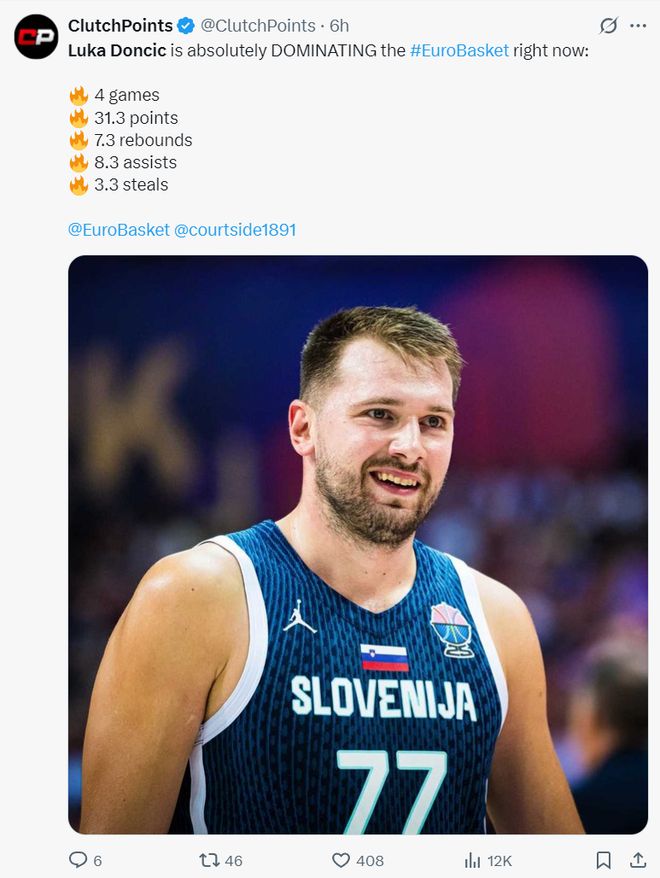Open the Grok icon on this post
The height and width of the screenshot is (878, 660).
point(608,26)
